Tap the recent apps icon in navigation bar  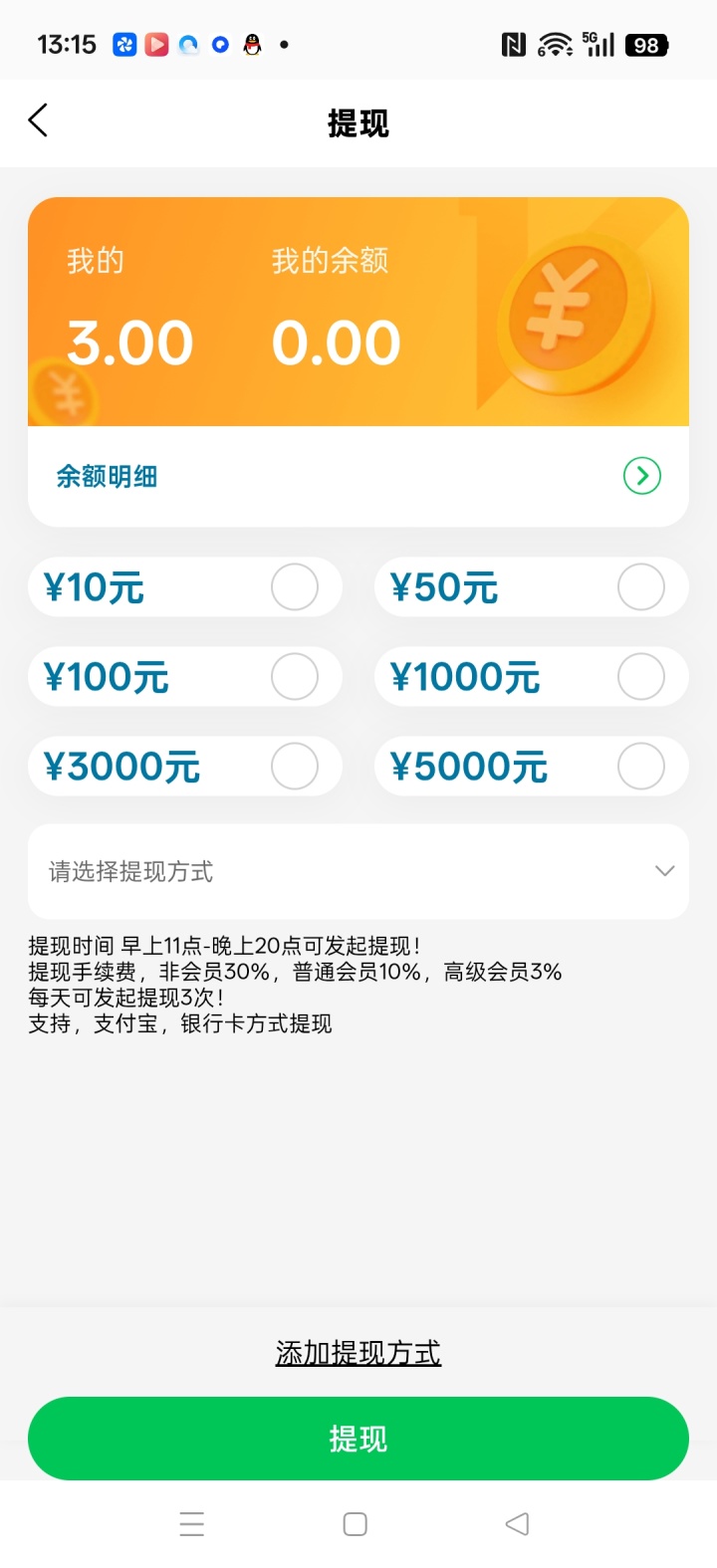tap(192, 1523)
